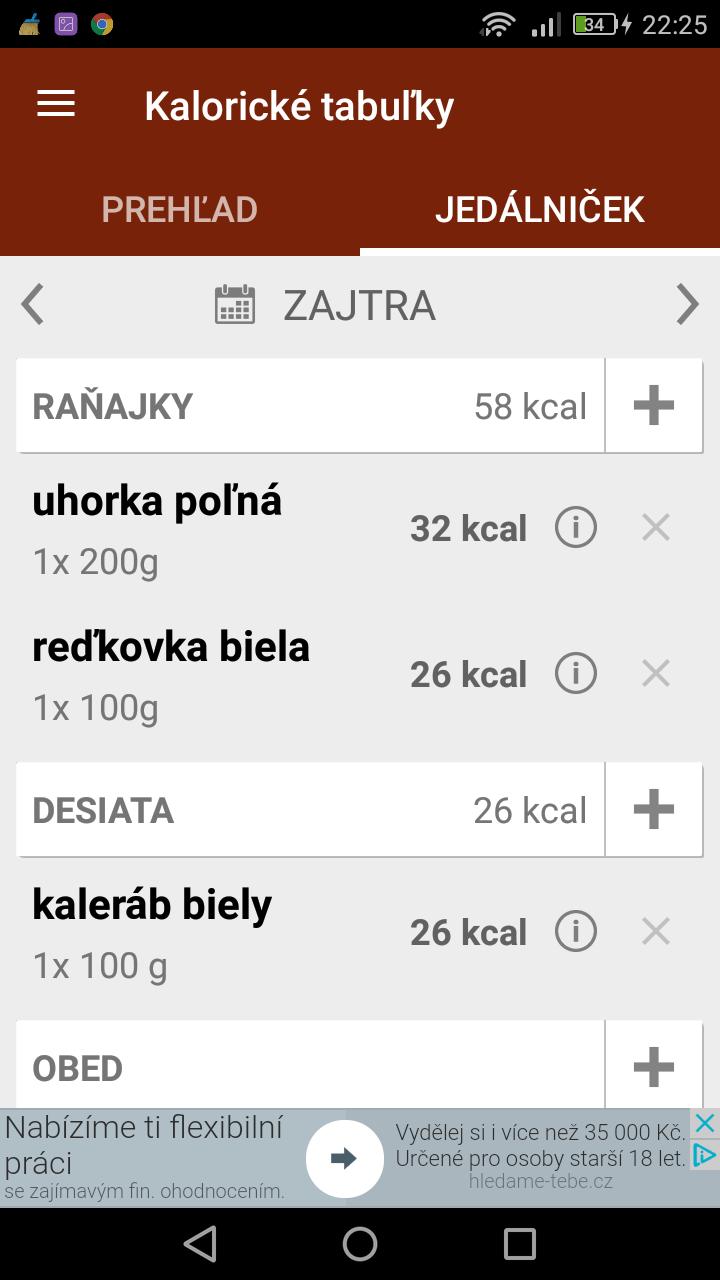Close the advertisement banner
Image resolution: width=720 pixels, height=1280 pixels.
pos(705,1123)
